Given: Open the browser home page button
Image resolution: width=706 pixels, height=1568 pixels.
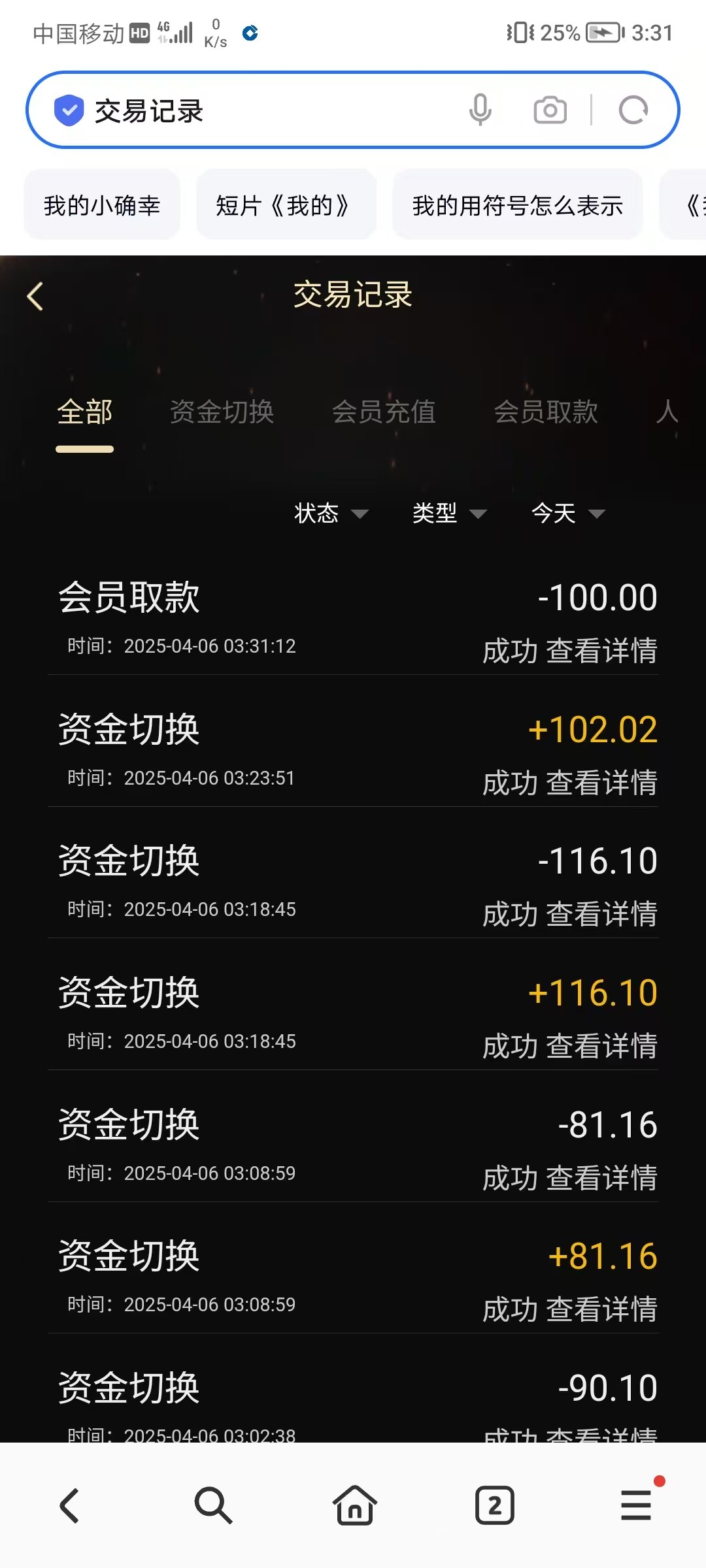Looking at the screenshot, I should pyautogui.click(x=354, y=1505).
